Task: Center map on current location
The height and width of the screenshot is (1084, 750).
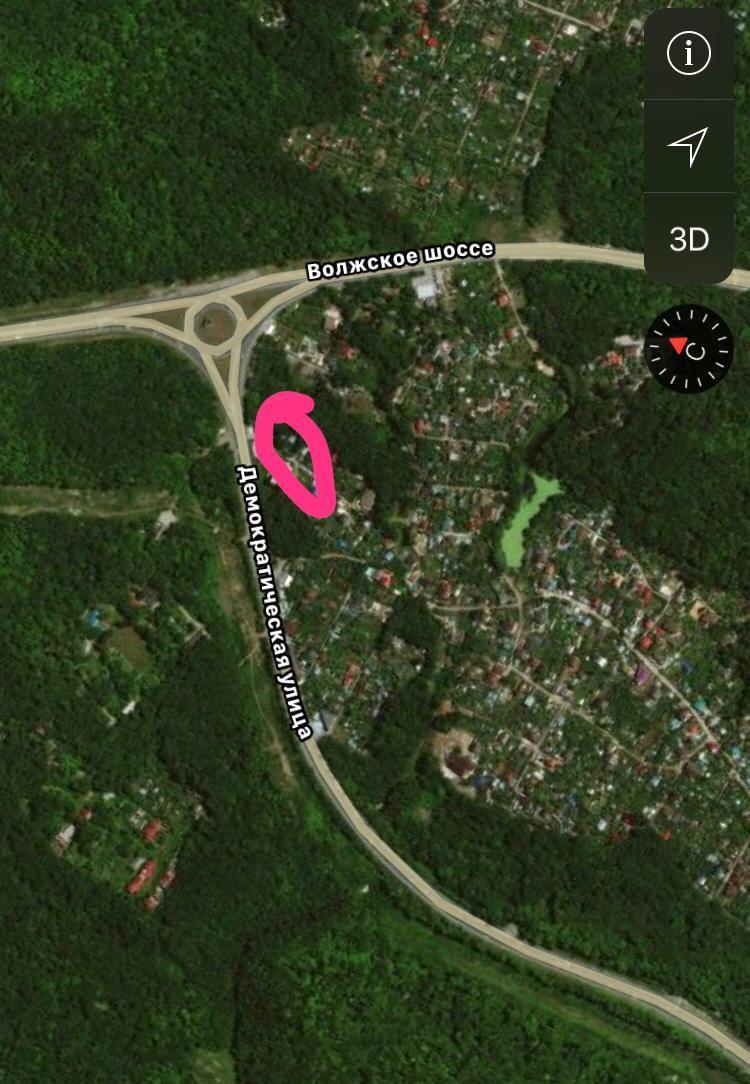Action: coord(688,146)
